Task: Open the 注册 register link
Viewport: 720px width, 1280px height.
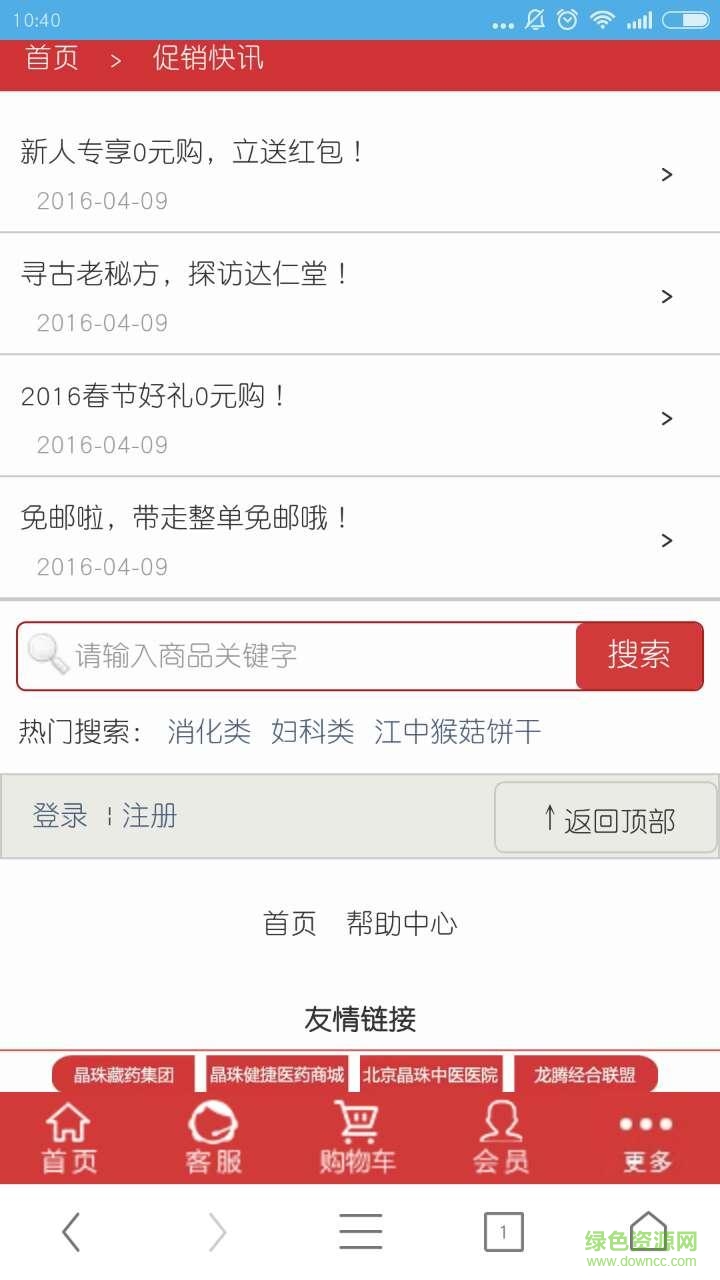Action: 150,816
